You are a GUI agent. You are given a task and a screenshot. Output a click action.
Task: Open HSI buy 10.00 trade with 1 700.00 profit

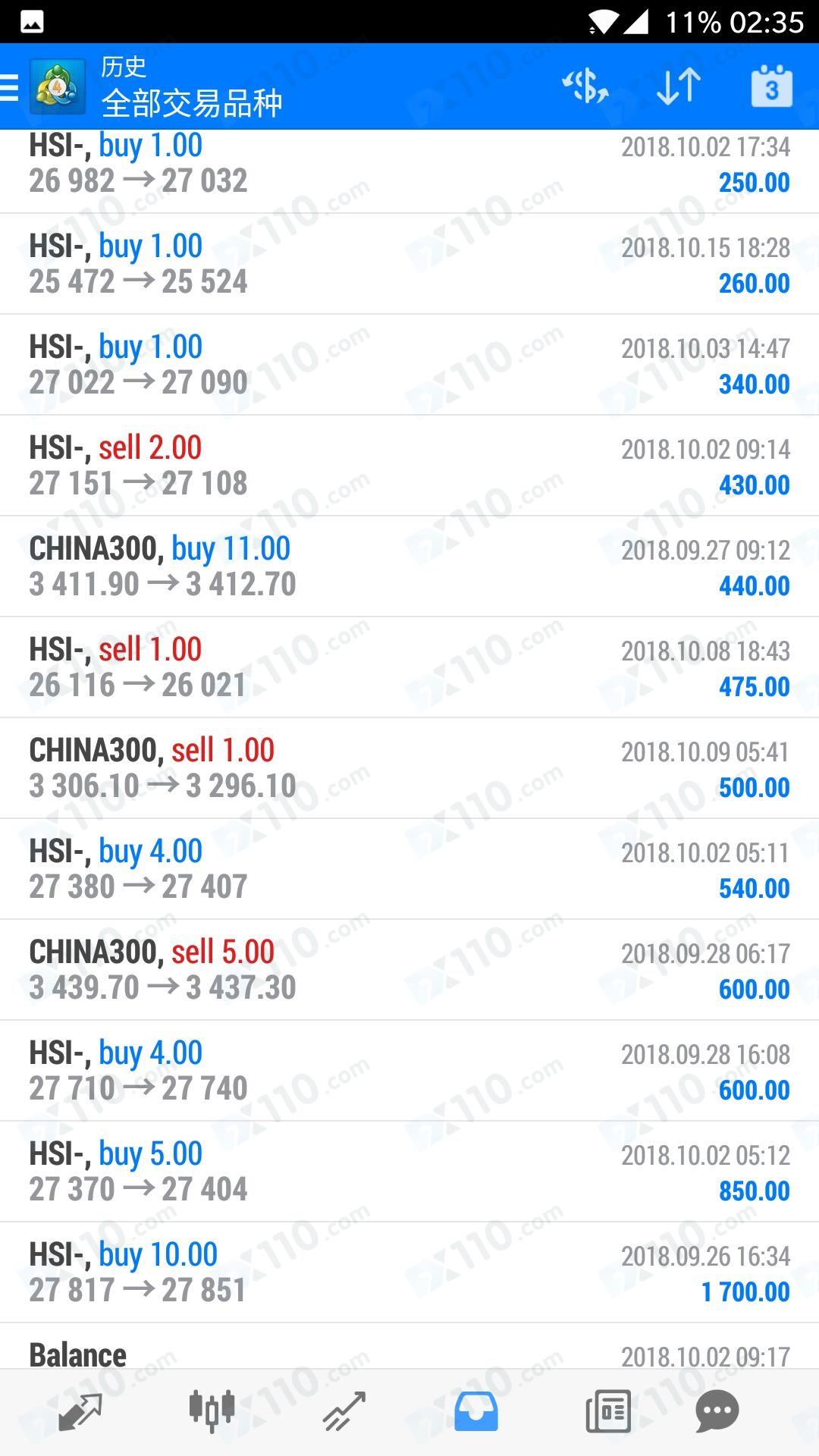pyautogui.click(x=409, y=1272)
